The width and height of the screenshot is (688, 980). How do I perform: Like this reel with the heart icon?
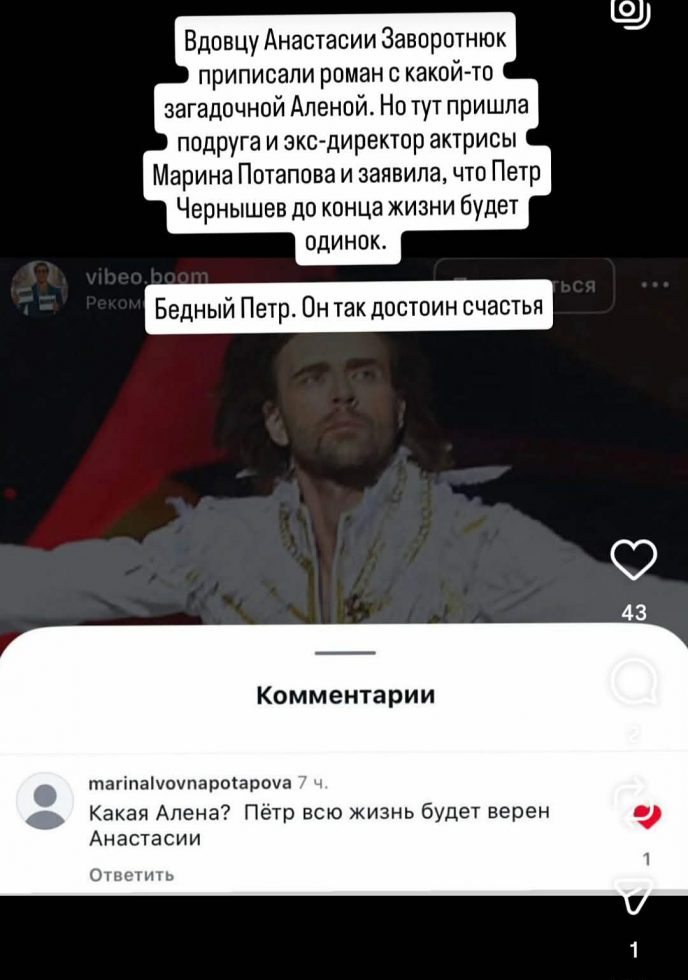coord(634,561)
